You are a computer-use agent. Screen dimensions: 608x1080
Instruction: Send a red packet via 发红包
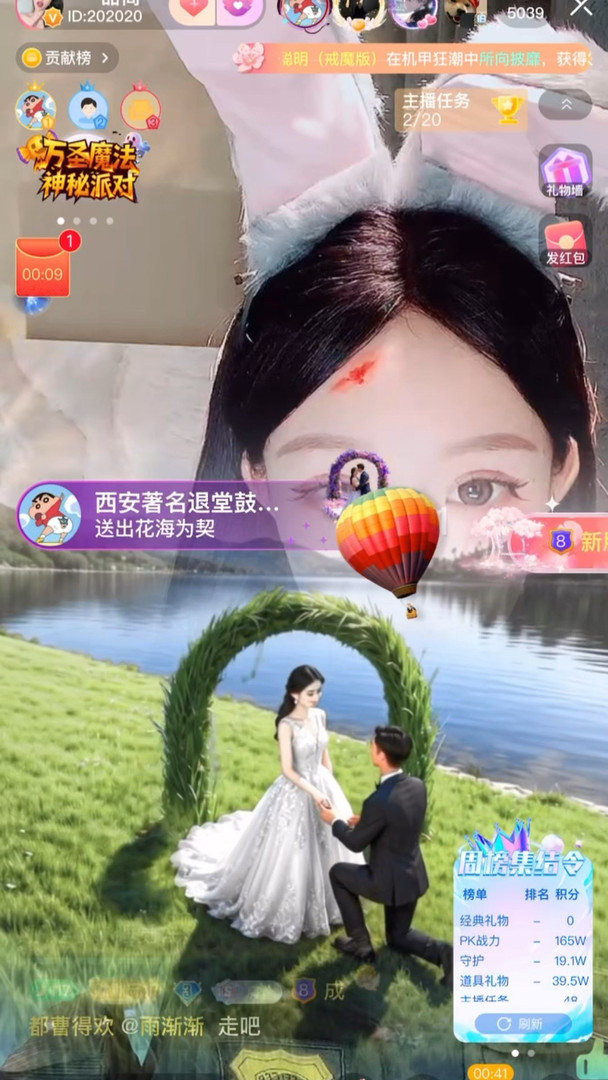click(565, 243)
